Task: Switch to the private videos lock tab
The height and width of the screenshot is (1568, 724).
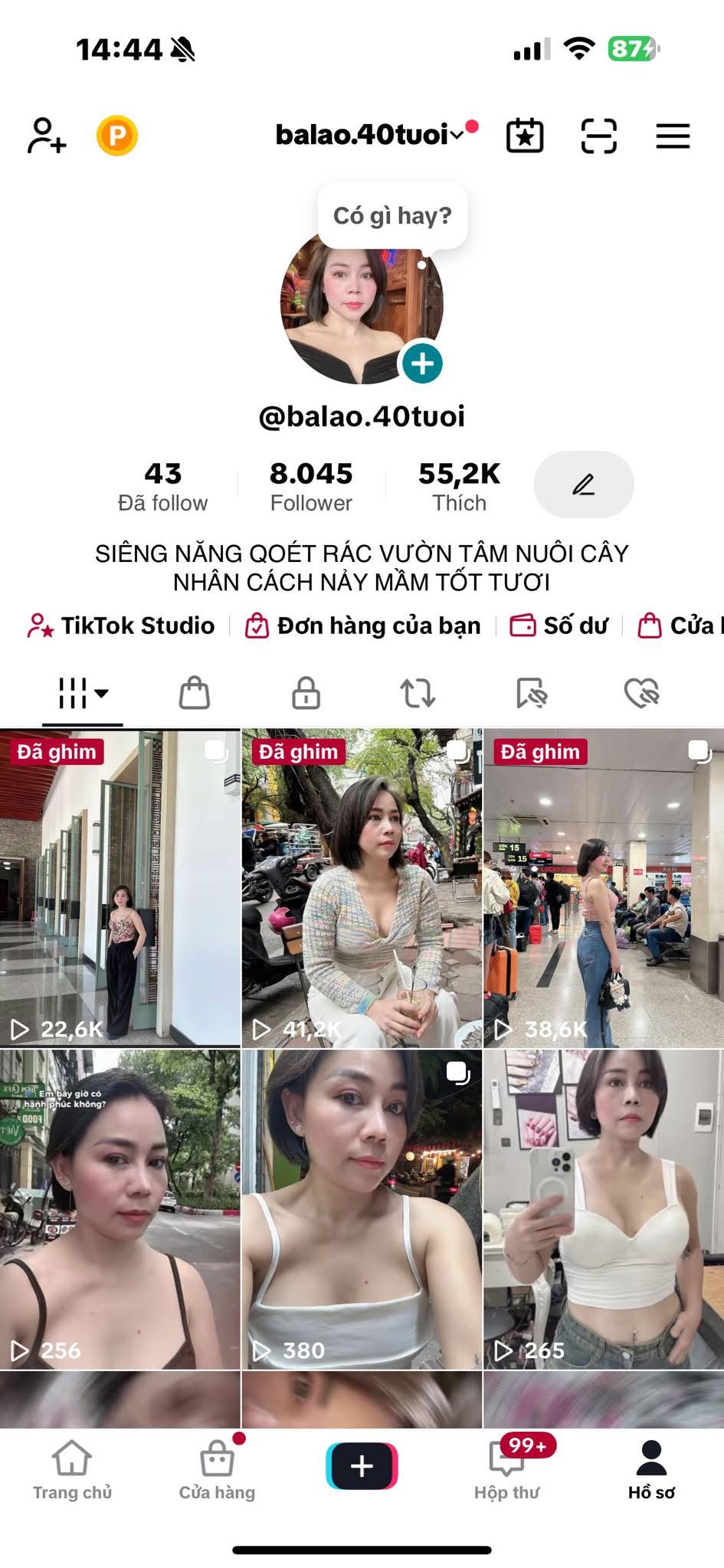Action: pos(306,693)
